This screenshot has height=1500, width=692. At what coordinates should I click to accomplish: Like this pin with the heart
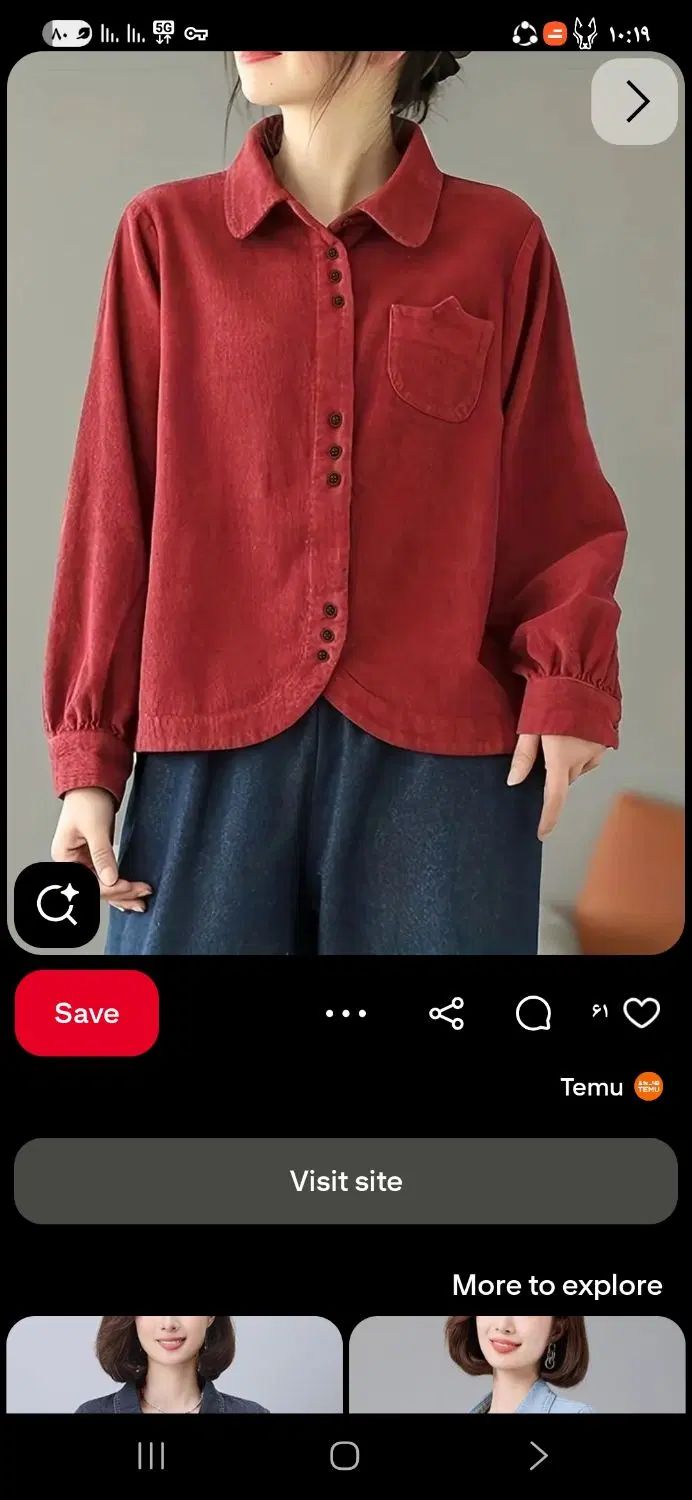[641, 1014]
